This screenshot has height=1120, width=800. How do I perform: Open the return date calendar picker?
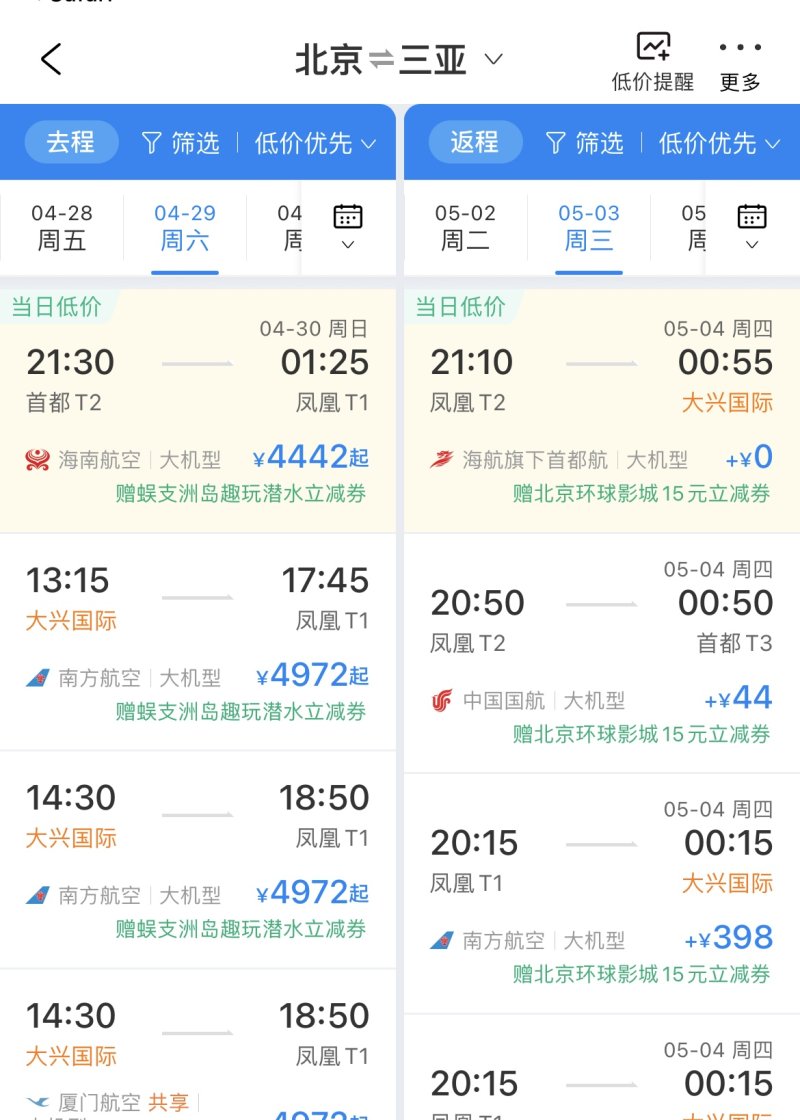point(752,227)
